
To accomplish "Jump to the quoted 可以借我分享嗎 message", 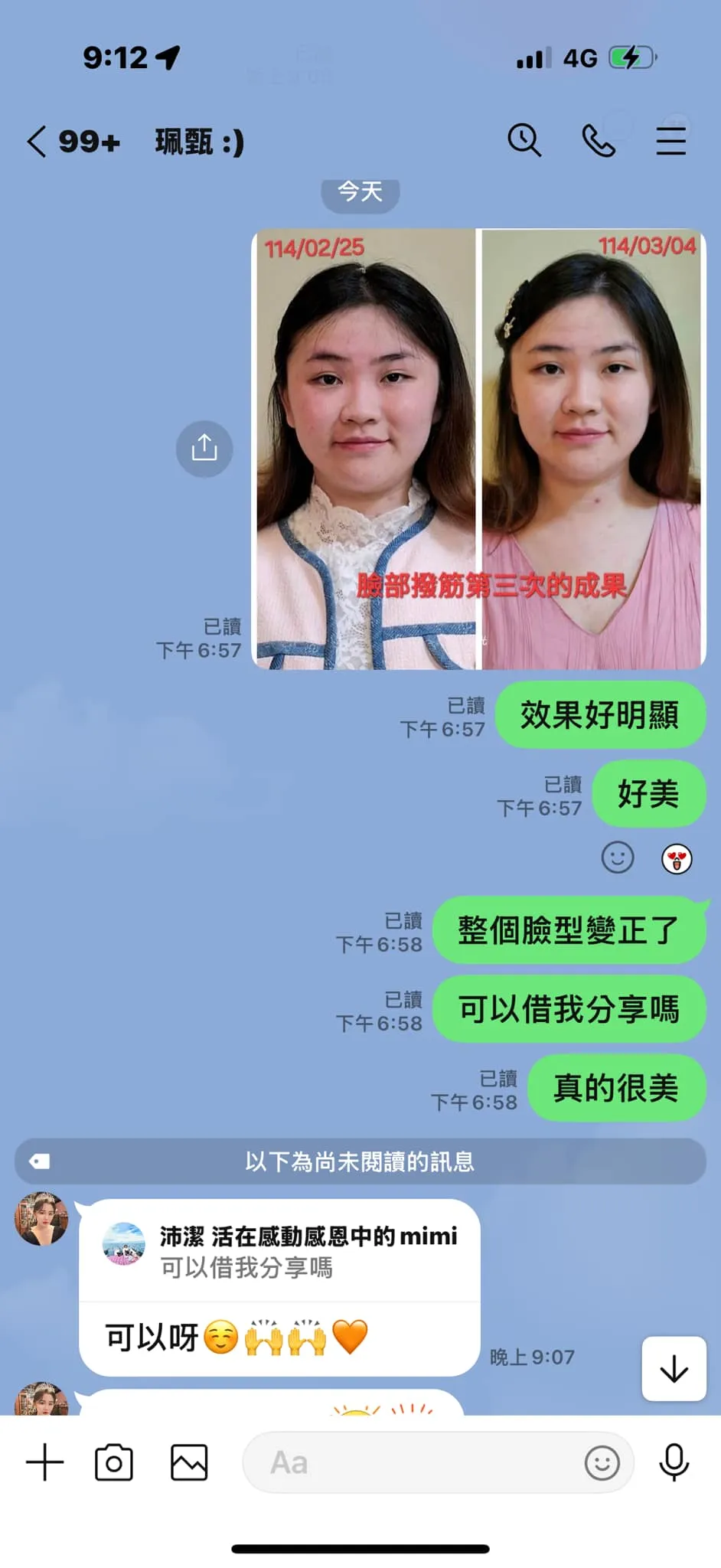I will pos(279,1251).
